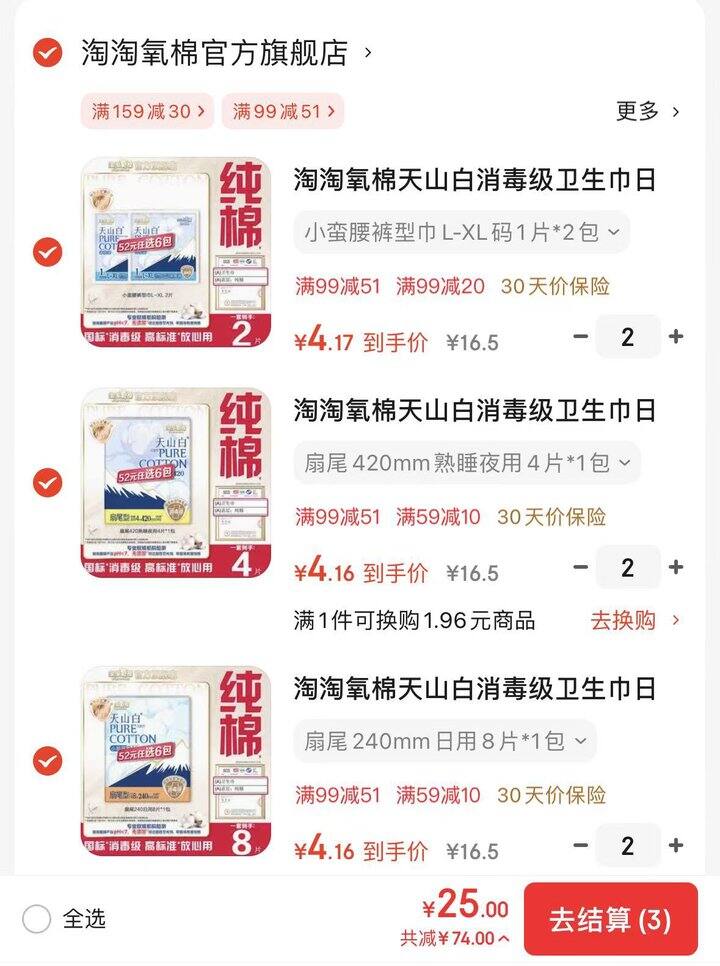720x966 pixels.
Task: Tap the 满99减51 coupon chip
Action: (283, 111)
